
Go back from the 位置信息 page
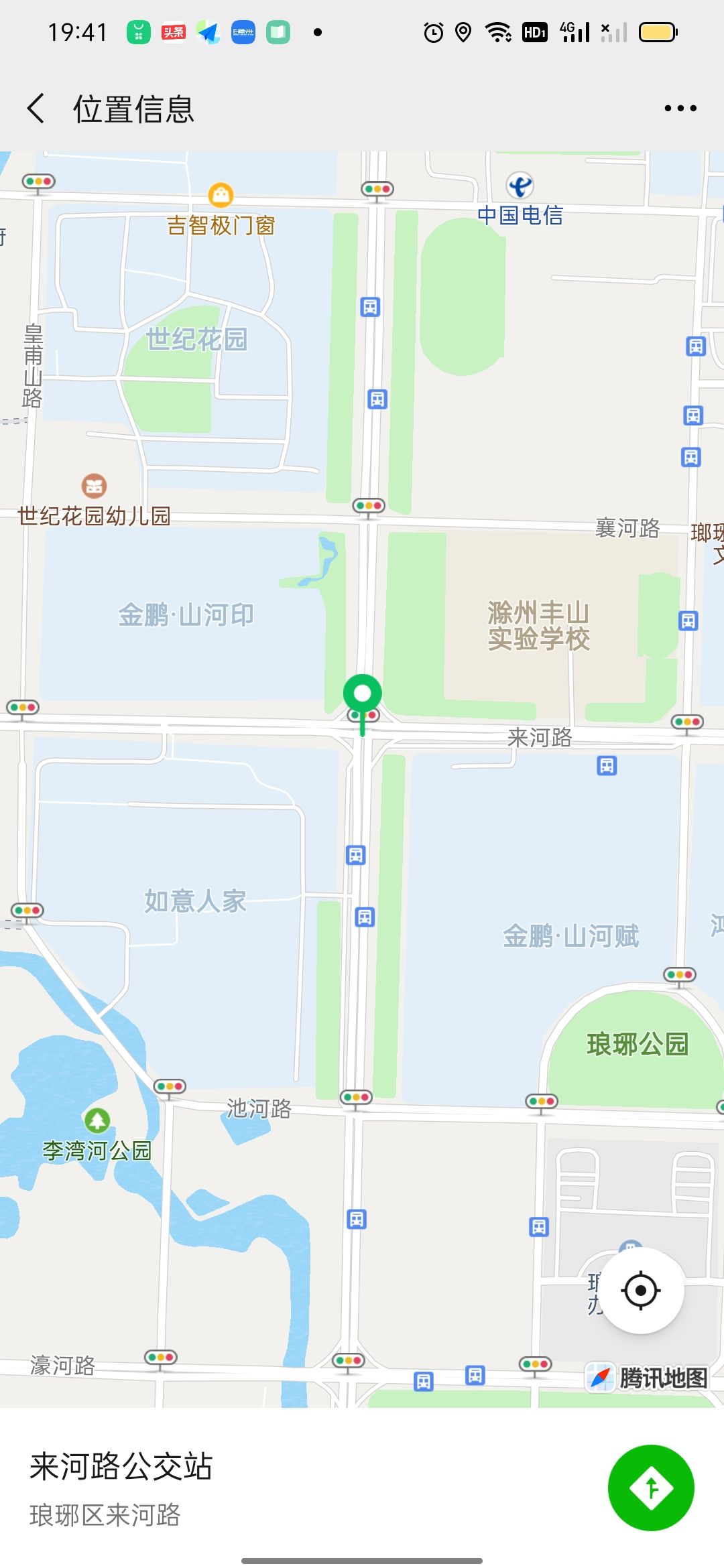point(36,108)
